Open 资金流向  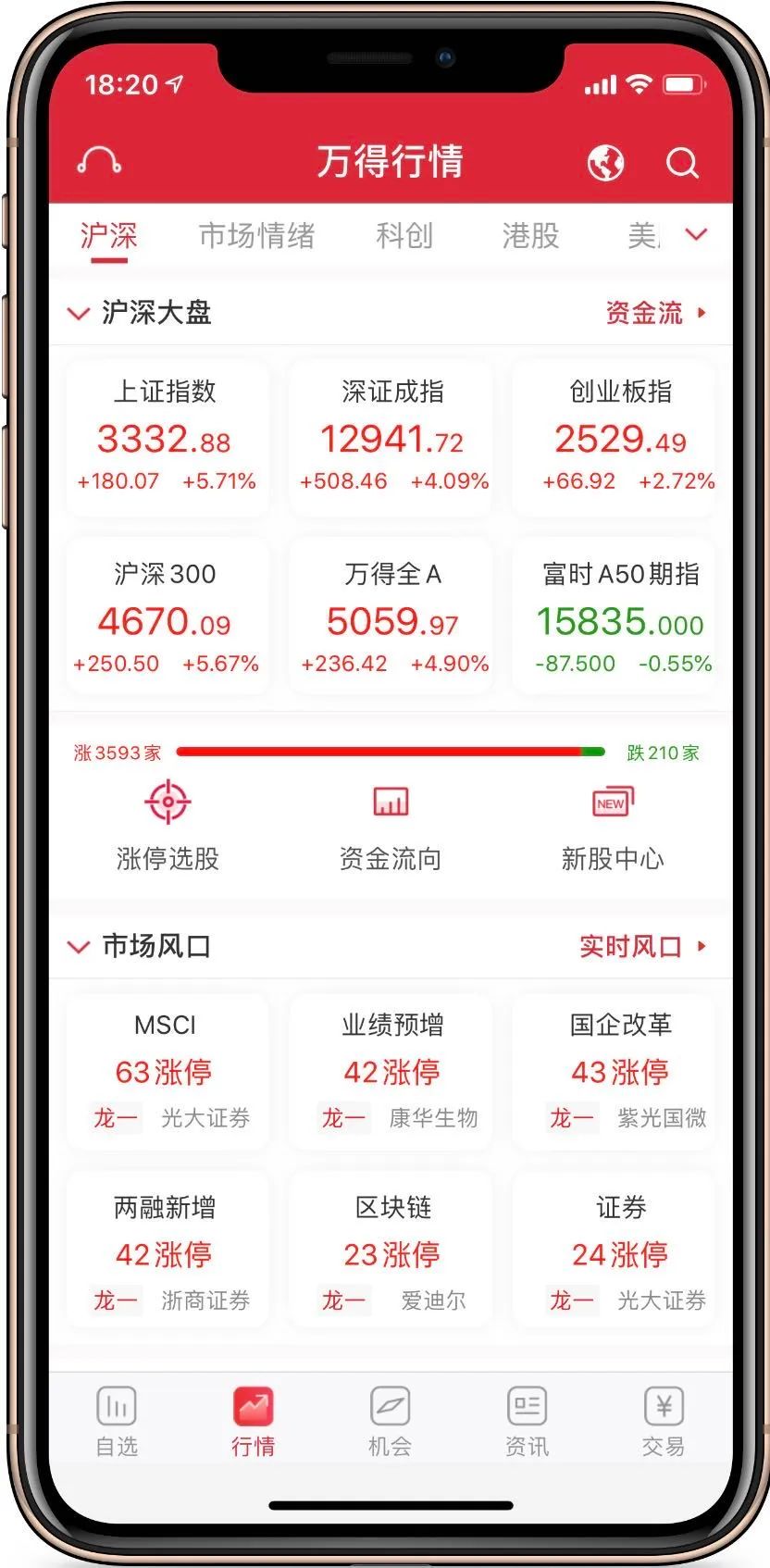(390, 827)
